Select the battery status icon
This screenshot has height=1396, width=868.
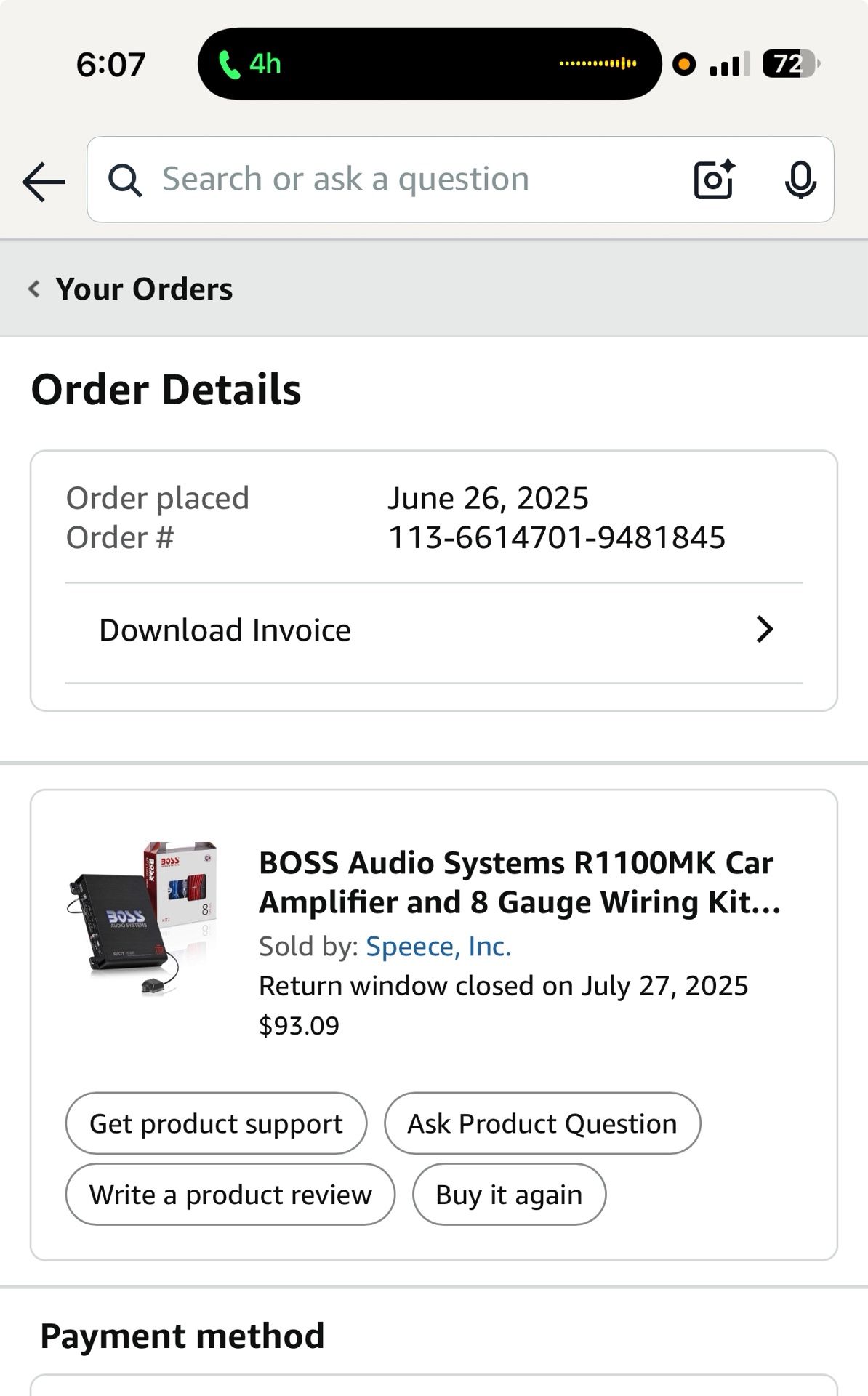click(787, 65)
